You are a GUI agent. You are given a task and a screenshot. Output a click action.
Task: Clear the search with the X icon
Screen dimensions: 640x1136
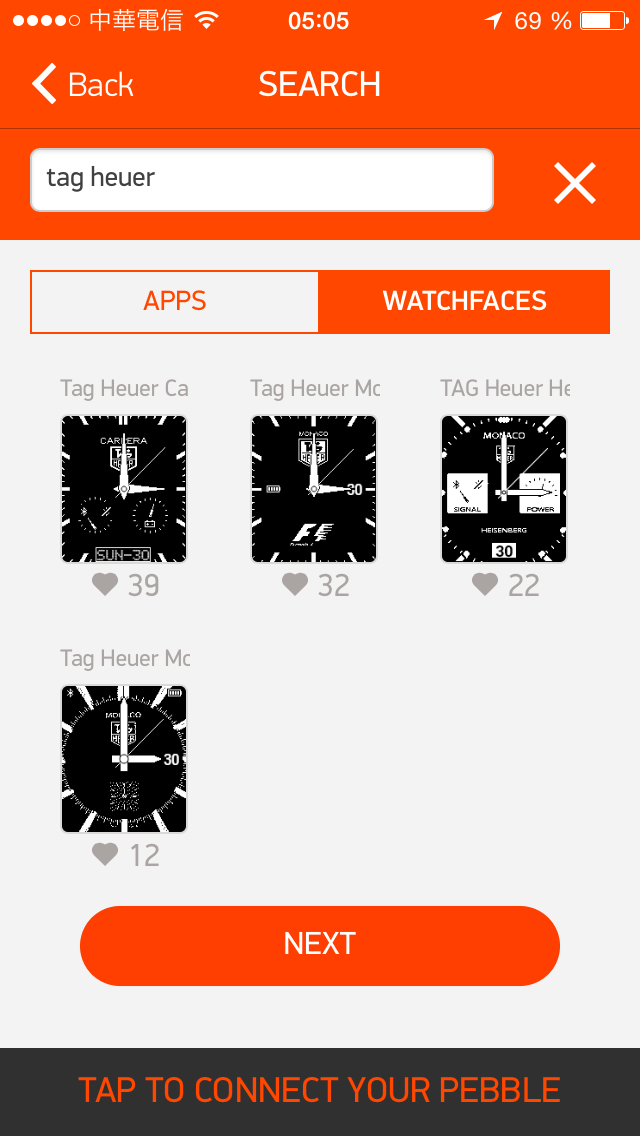[575, 183]
